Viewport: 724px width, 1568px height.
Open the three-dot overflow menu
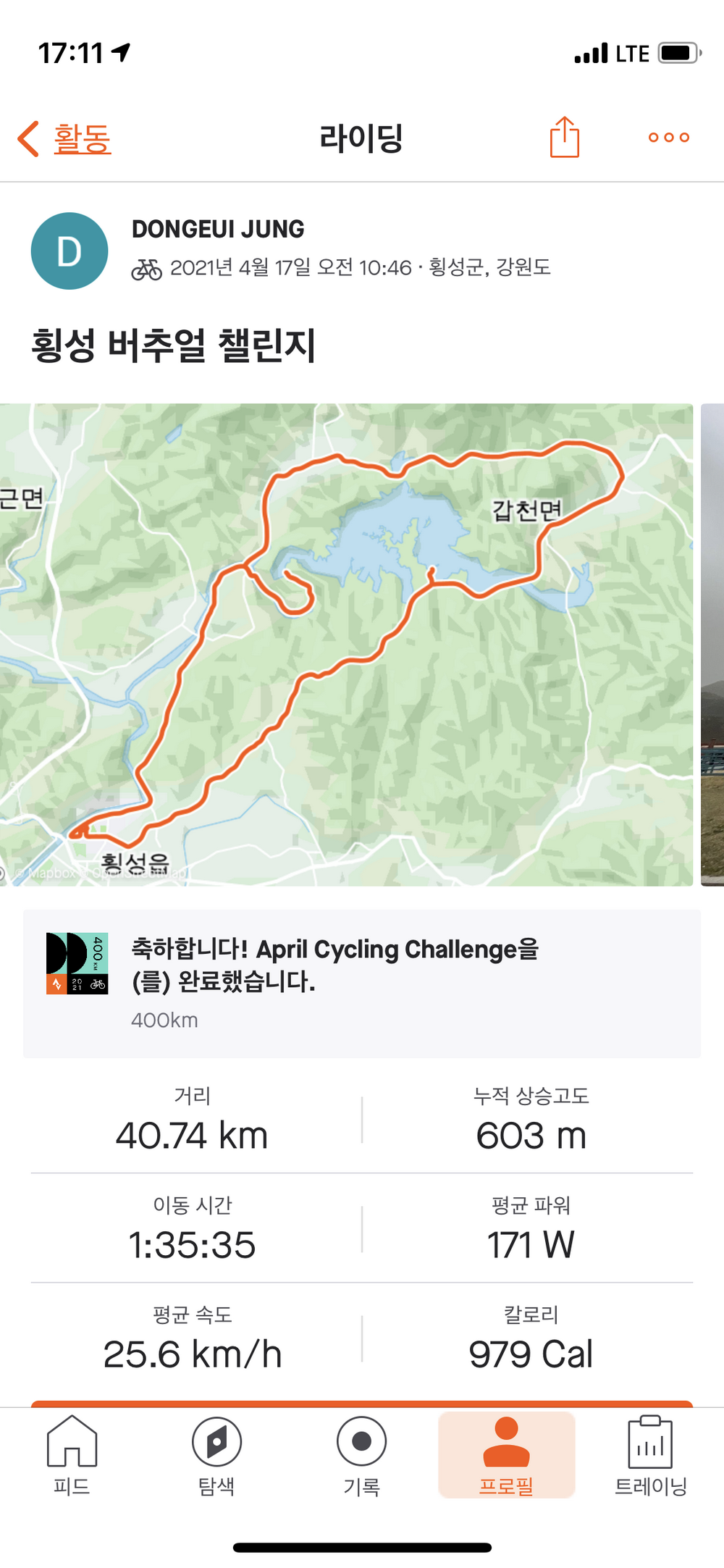[x=668, y=138]
